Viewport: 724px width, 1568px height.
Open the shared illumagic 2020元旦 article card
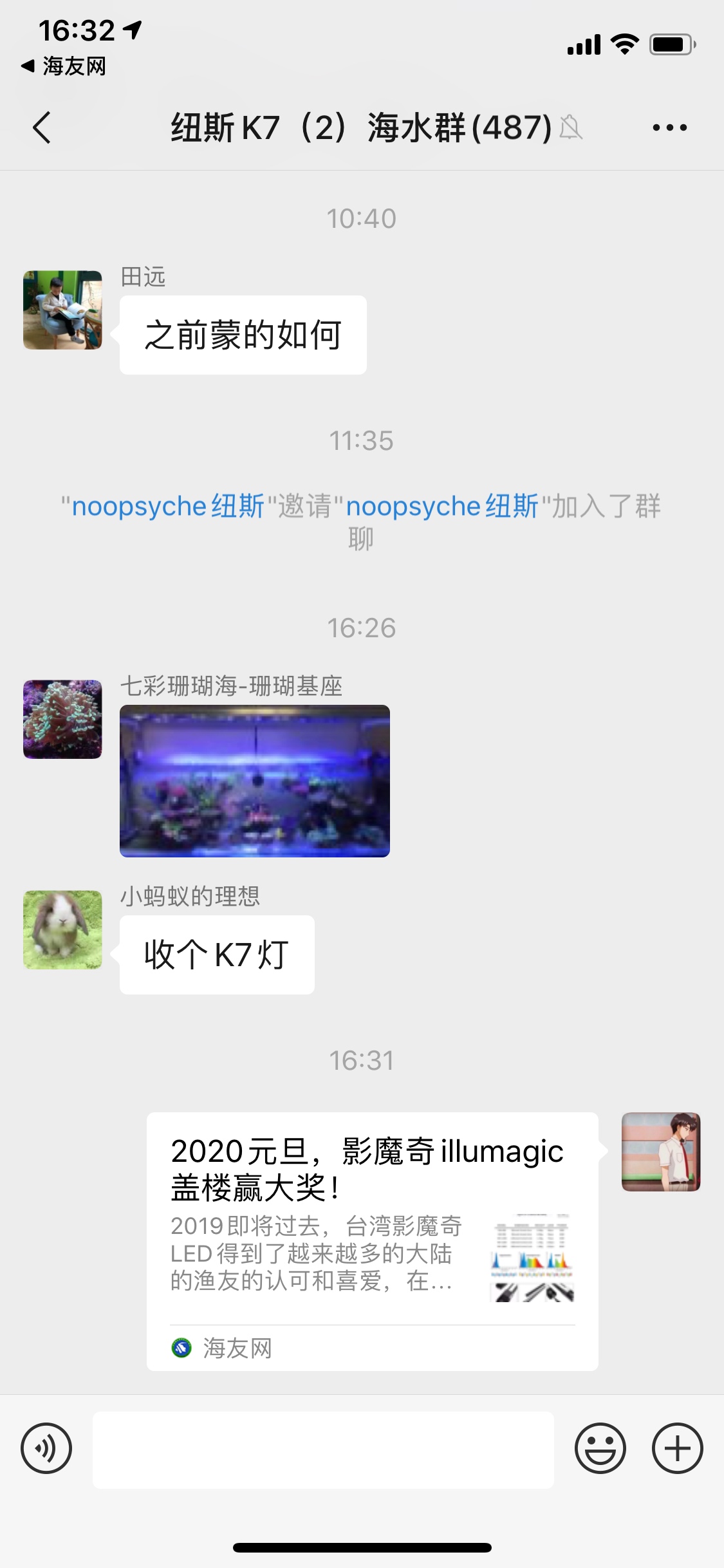[x=372, y=1240]
